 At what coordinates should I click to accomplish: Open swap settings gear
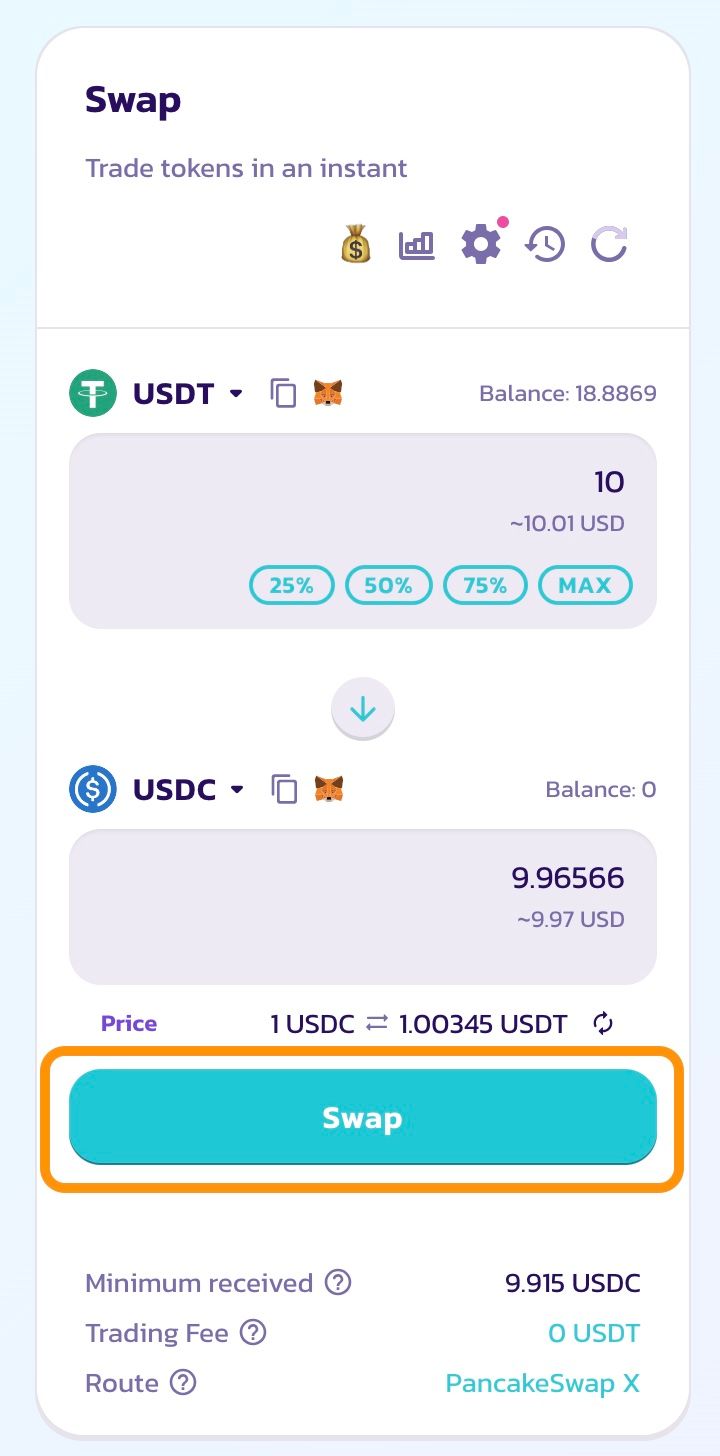pyautogui.click(x=481, y=244)
